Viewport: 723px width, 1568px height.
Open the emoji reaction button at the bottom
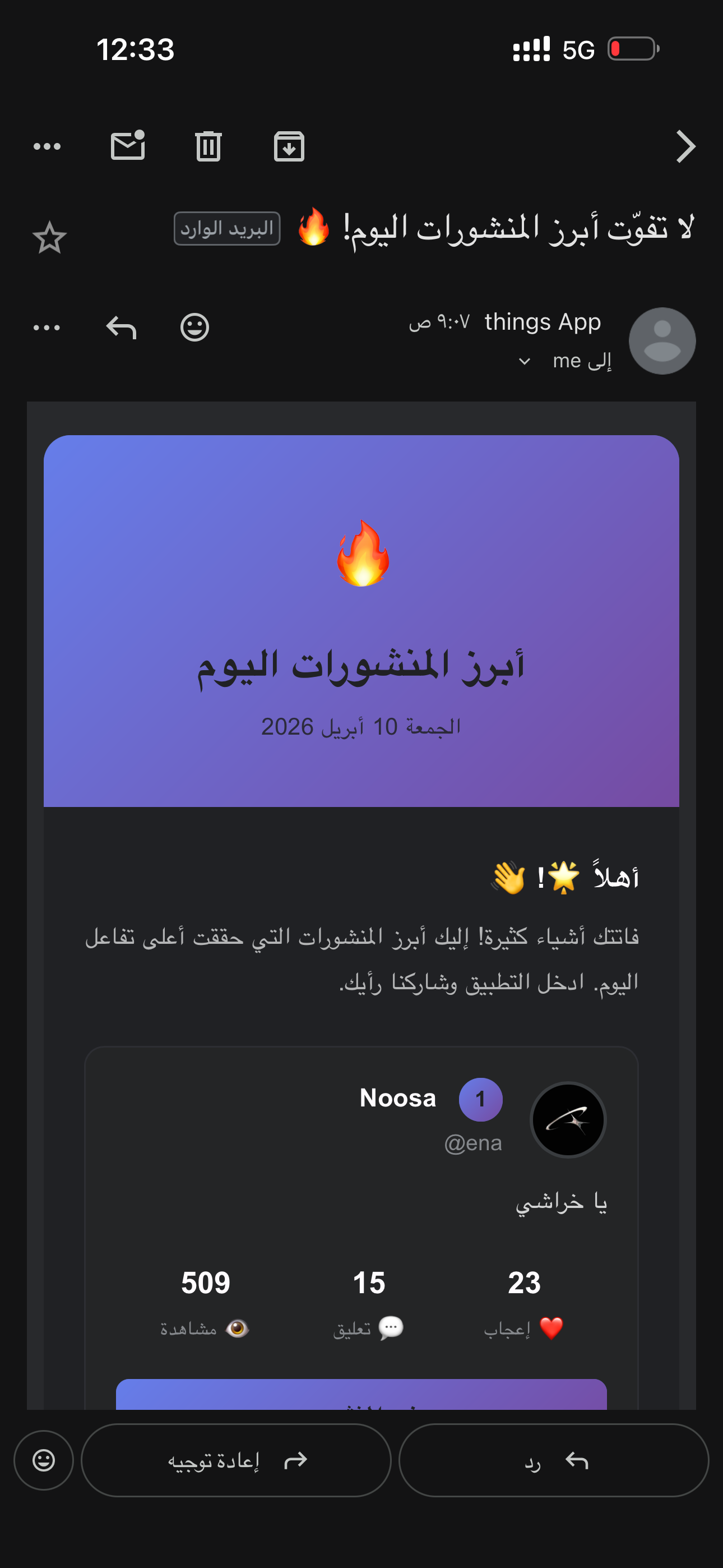pyautogui.click(x=44, y=1460)
